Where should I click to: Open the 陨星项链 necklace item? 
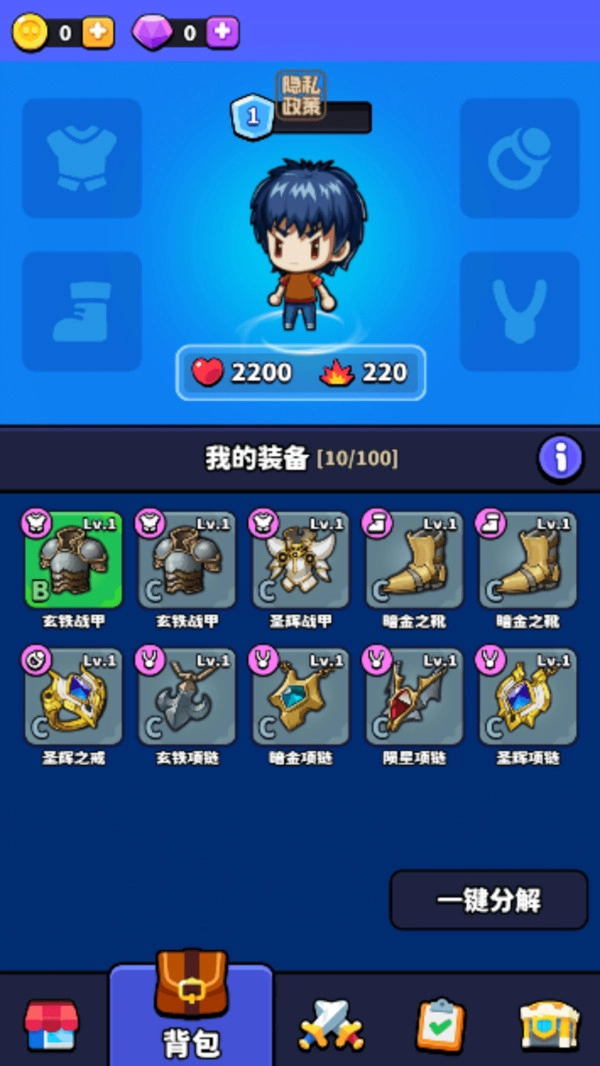[x=415, y=697]
